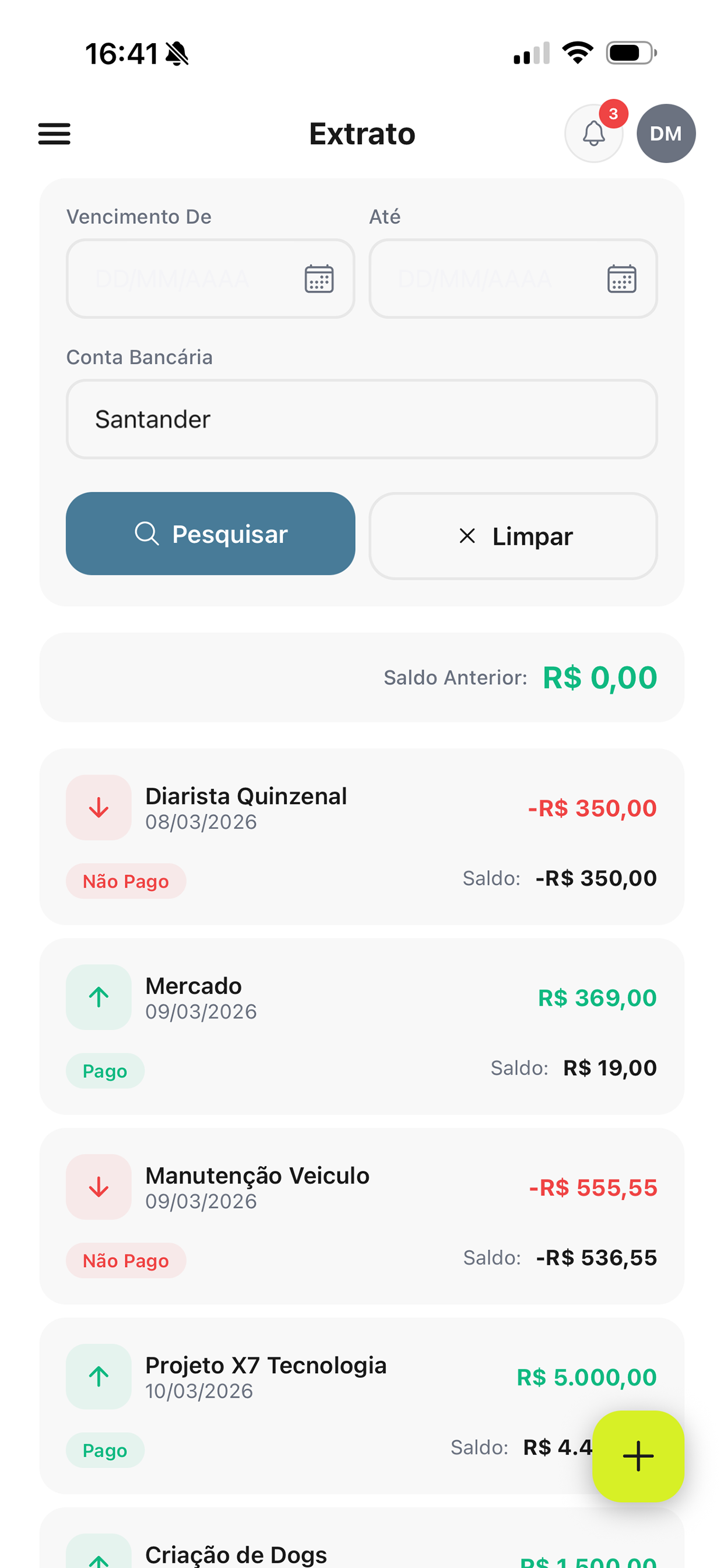This screenshot has height=1568, width=724.
Task: Click the battery indicator in the status bar
Action: (x=631, y=54)
